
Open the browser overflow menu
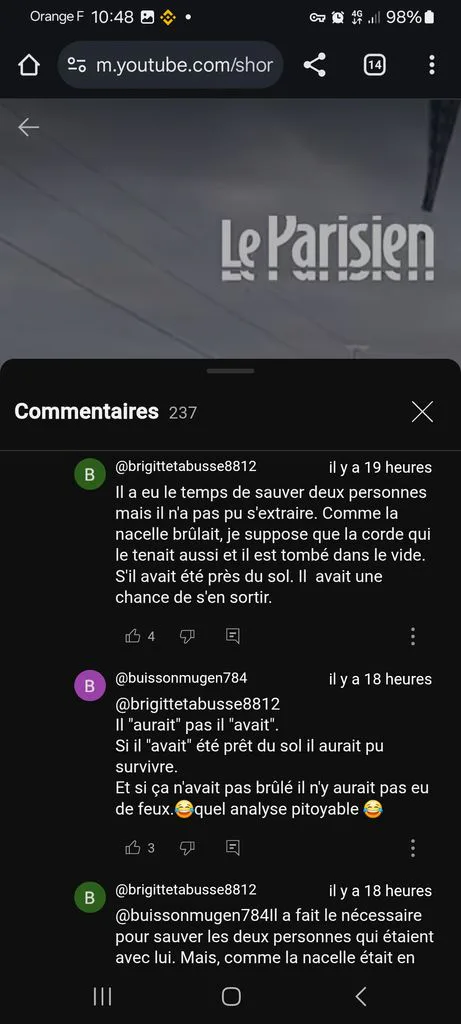coord(432,65)
